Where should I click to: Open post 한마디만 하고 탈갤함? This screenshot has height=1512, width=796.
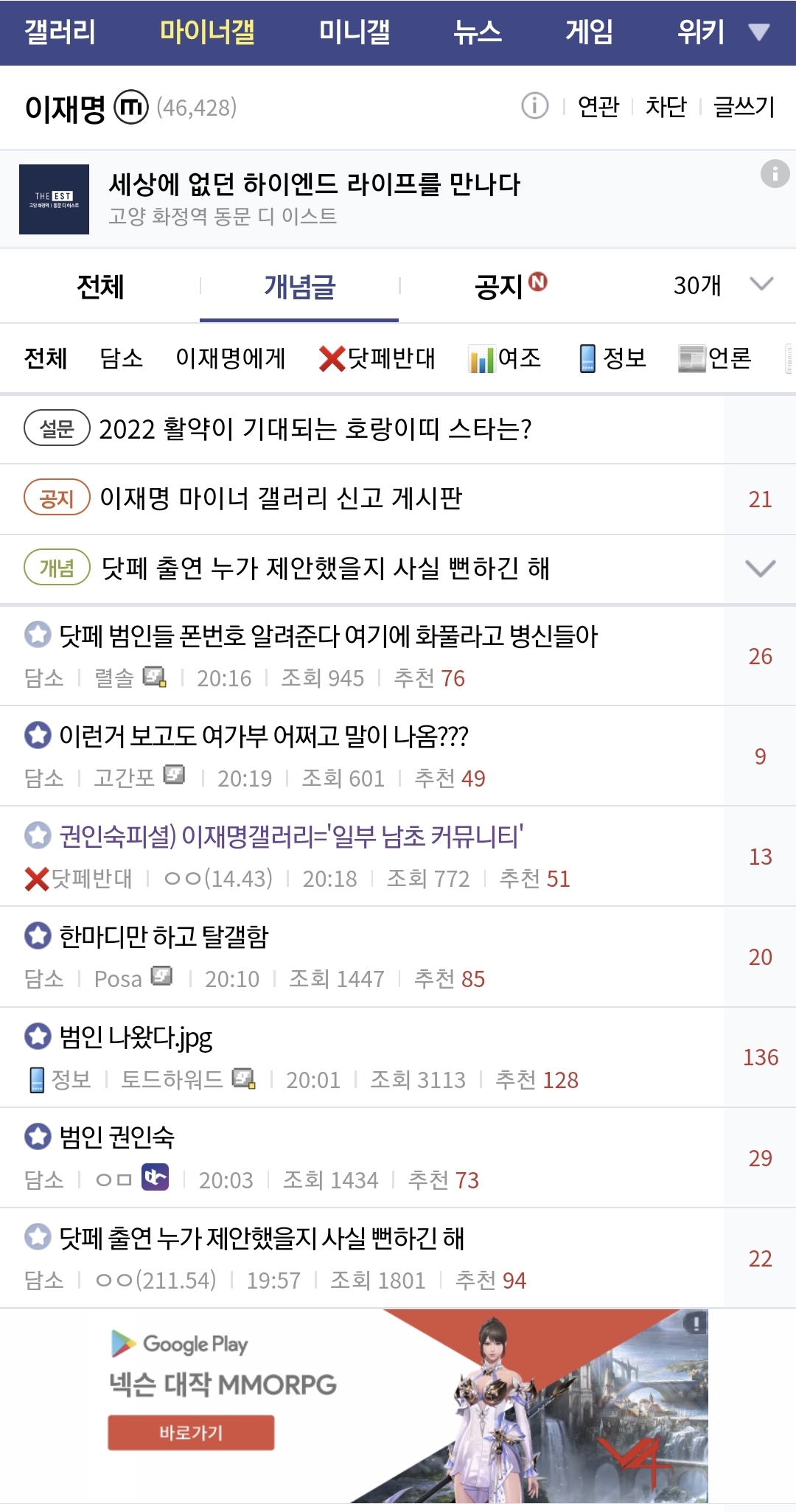pyautogui.click(x=164, y=937)
